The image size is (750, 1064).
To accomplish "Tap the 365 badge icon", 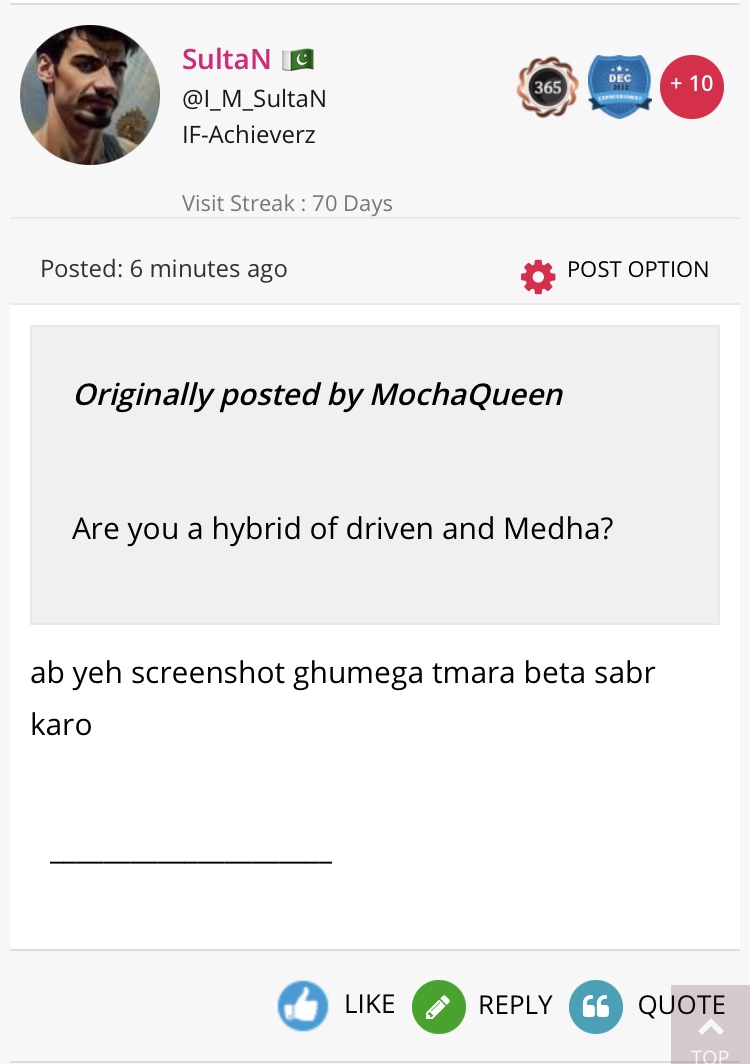I will [547, 87].
